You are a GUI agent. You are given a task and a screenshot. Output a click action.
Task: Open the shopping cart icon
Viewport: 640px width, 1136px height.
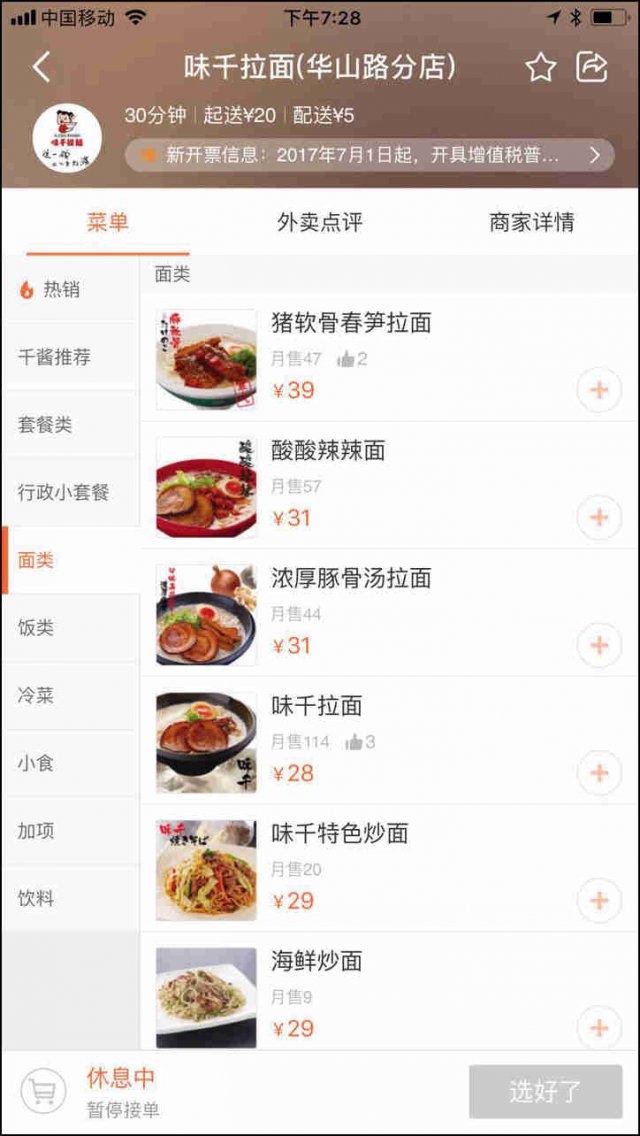coord(43,1092)
